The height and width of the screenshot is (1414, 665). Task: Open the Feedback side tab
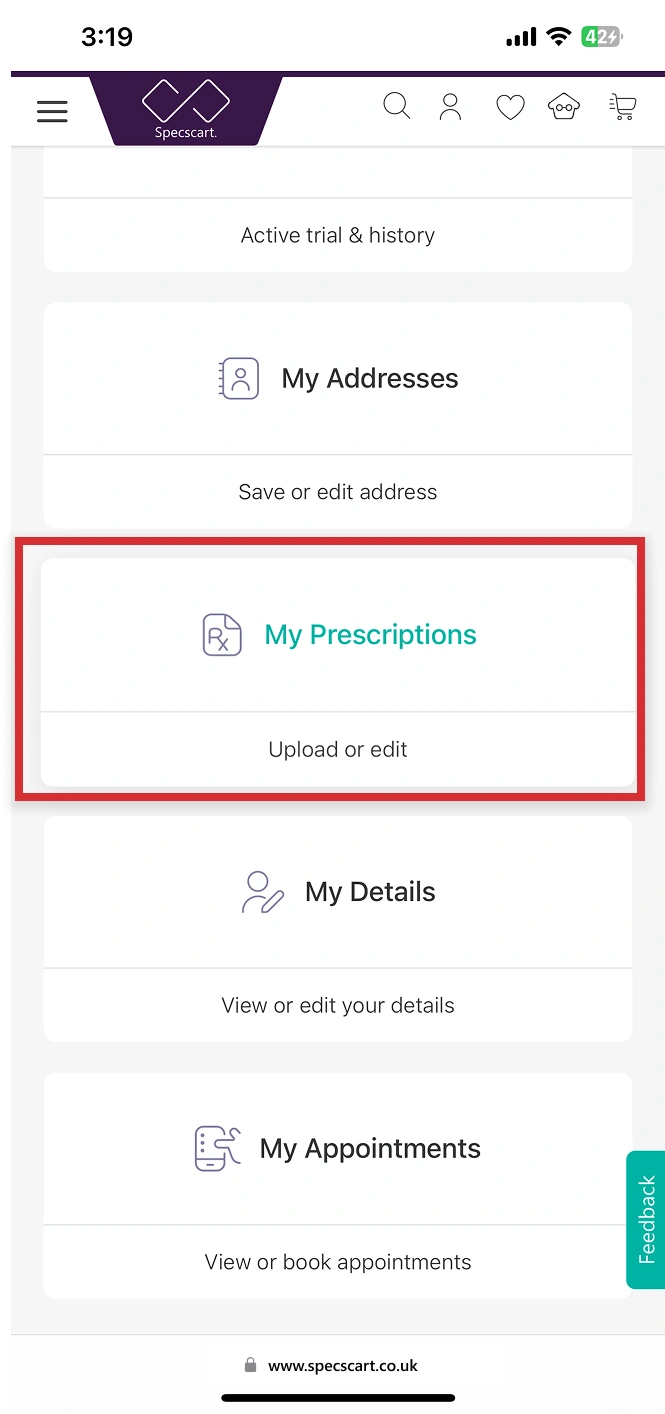(646, 1219)
